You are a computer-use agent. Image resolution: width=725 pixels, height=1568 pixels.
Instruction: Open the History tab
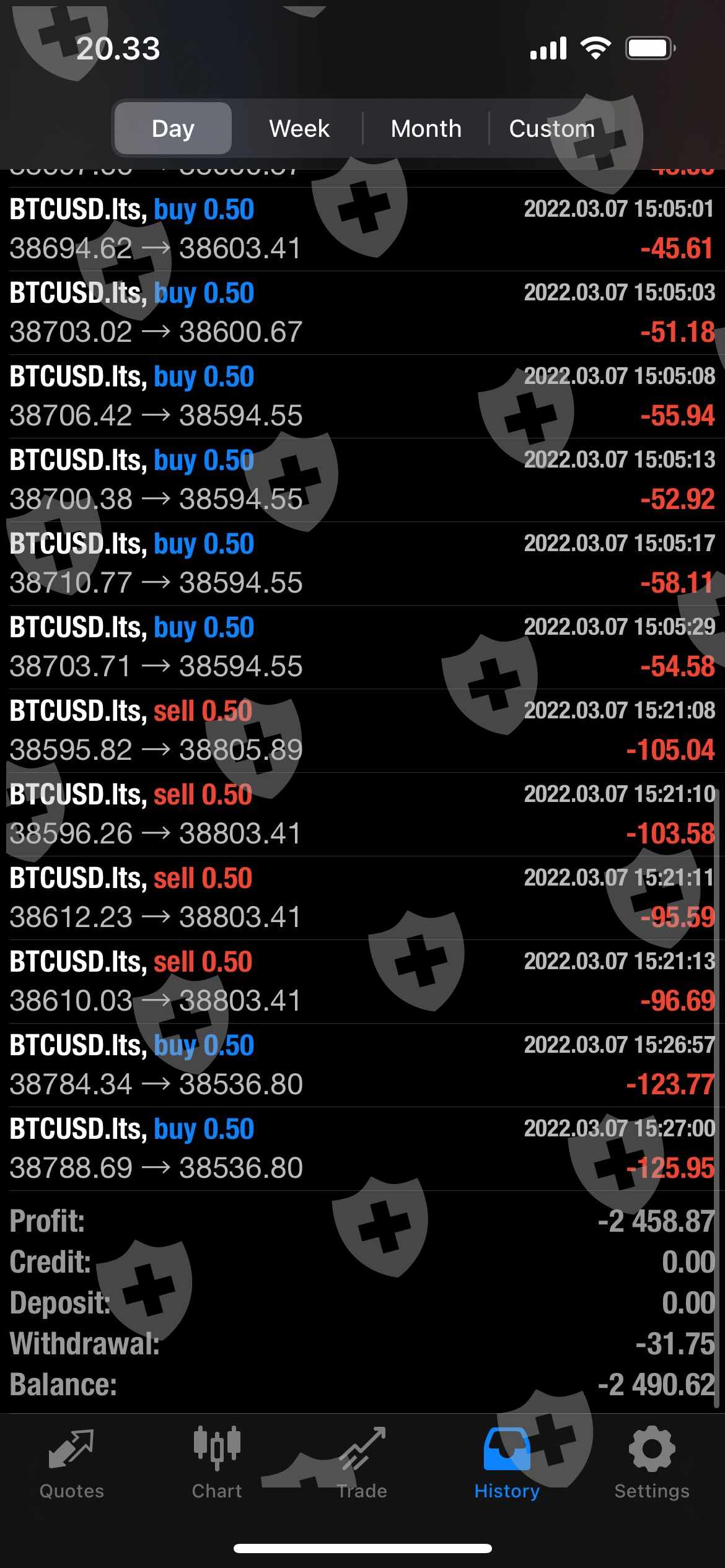pos(507,1463)
